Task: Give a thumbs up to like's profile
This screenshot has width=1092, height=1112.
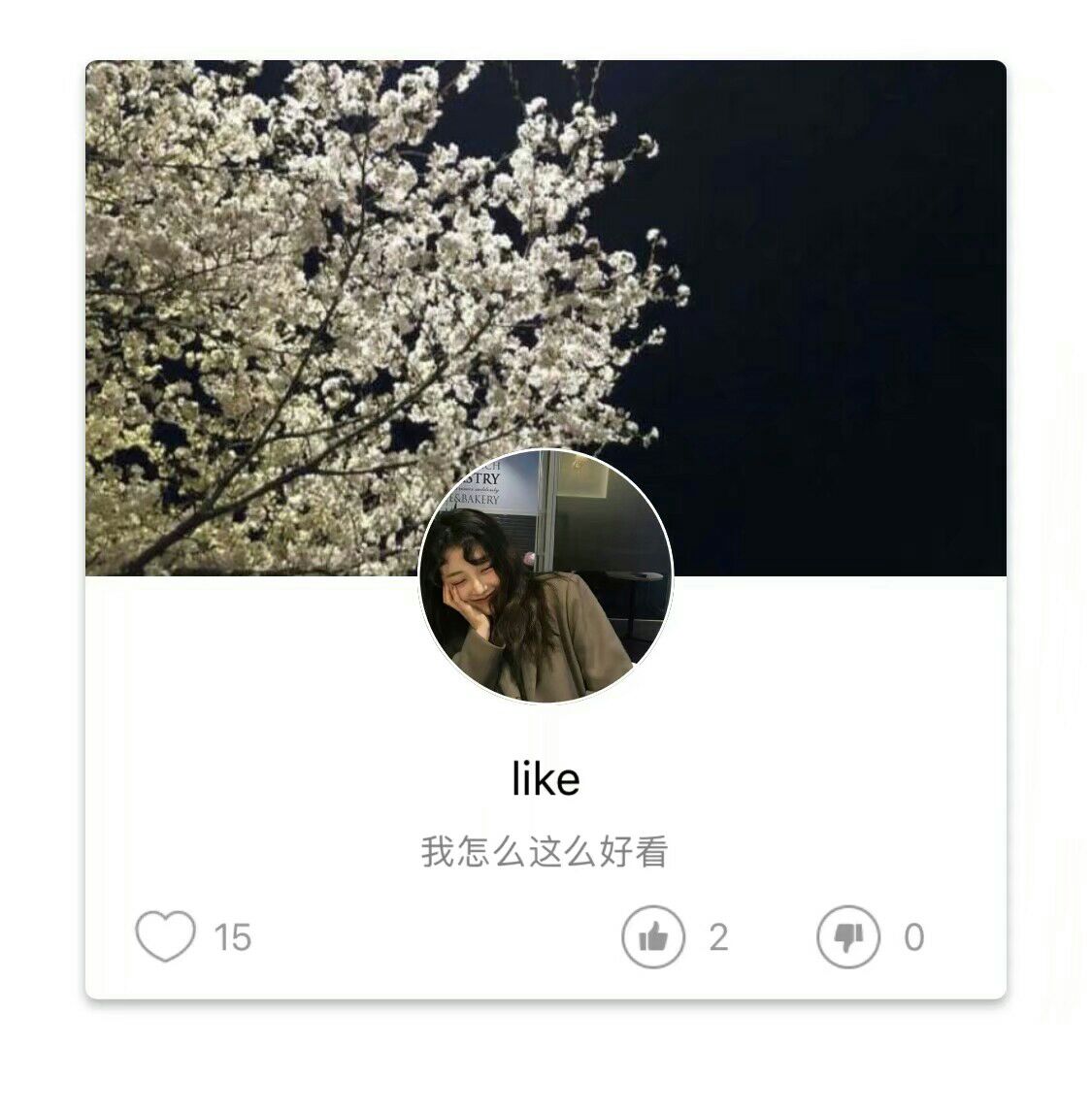Action: pos(653,936)
